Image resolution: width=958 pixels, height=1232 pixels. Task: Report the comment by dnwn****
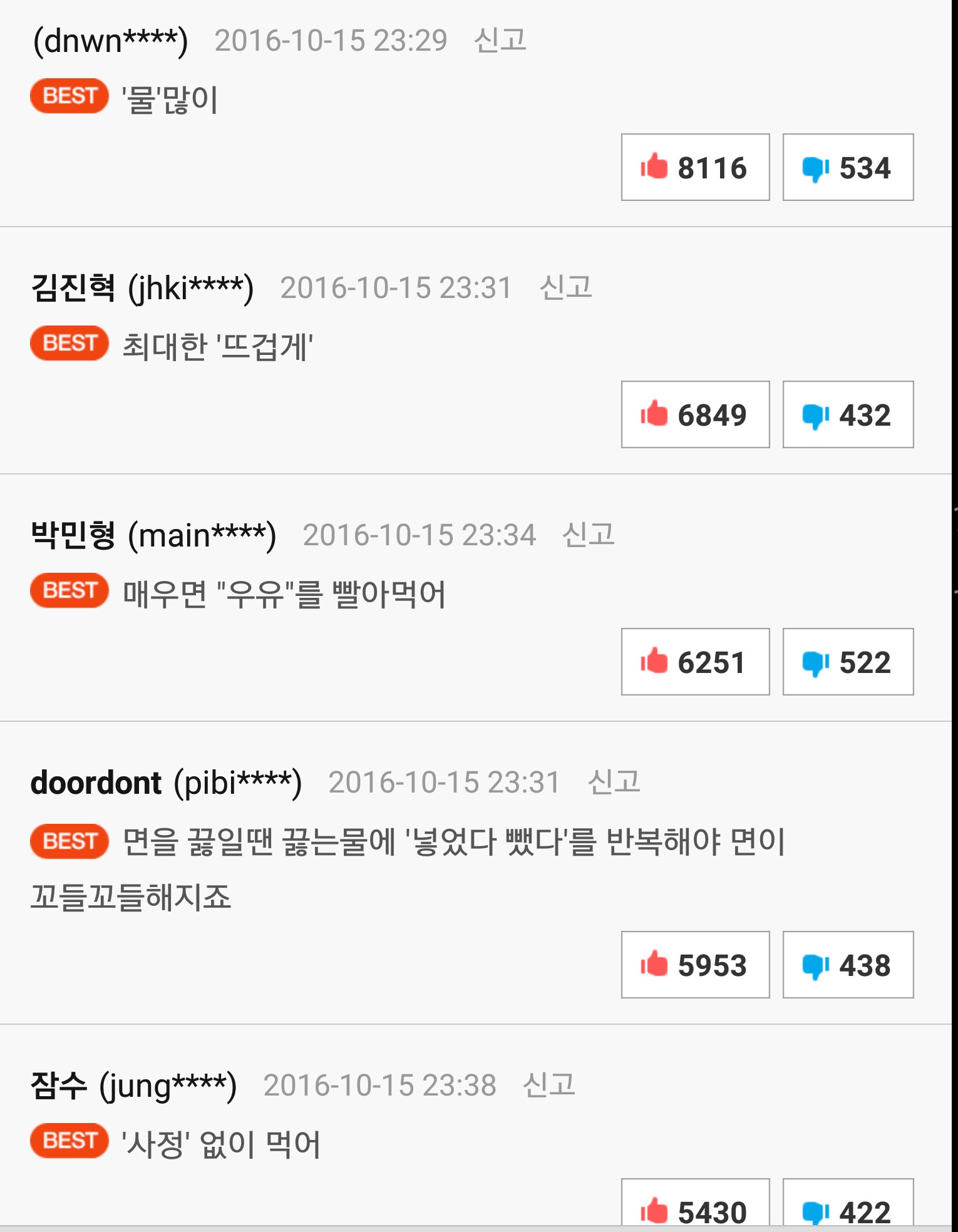click(x=500, y=40)
